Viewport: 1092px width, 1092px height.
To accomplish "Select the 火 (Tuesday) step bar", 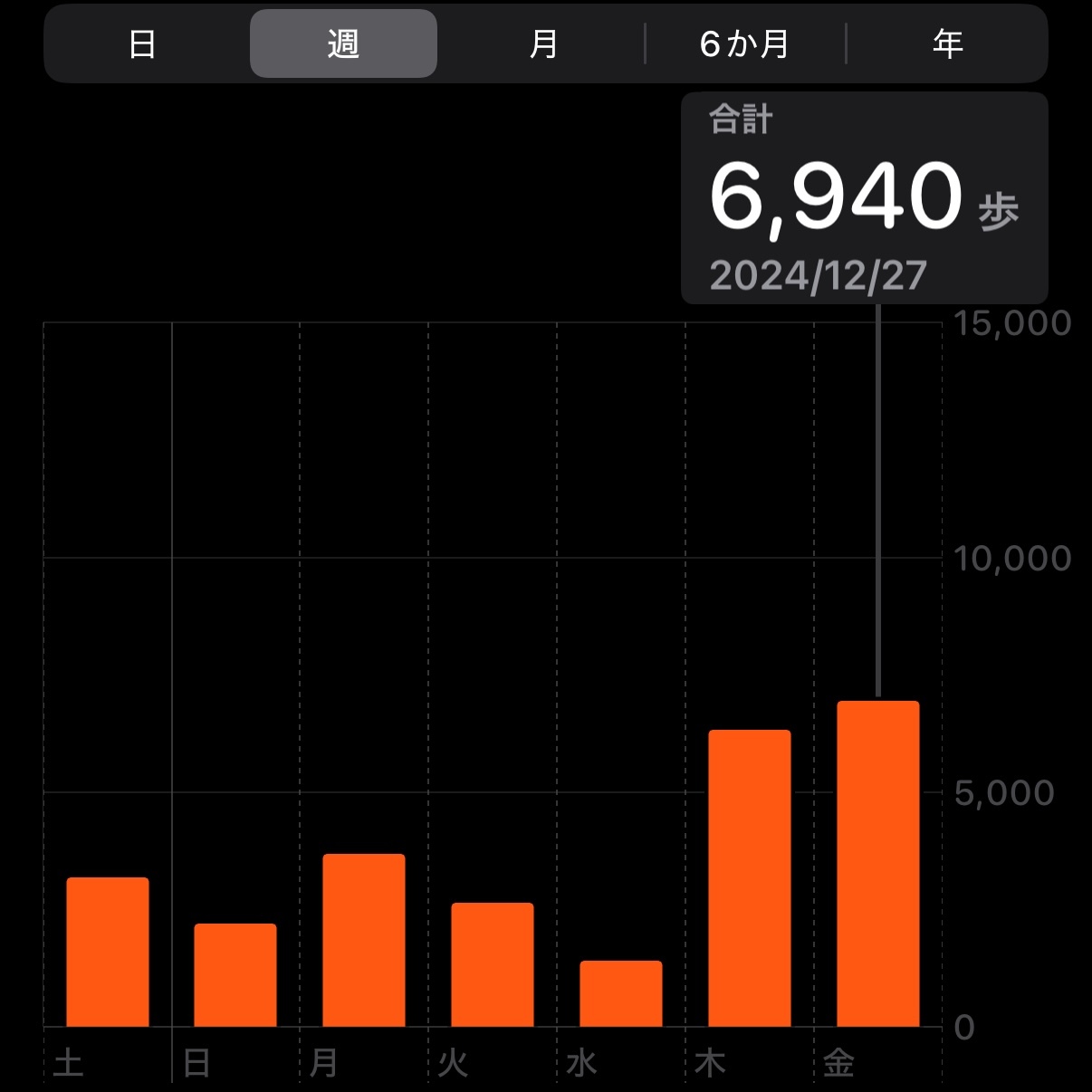I will coord(493,964).
